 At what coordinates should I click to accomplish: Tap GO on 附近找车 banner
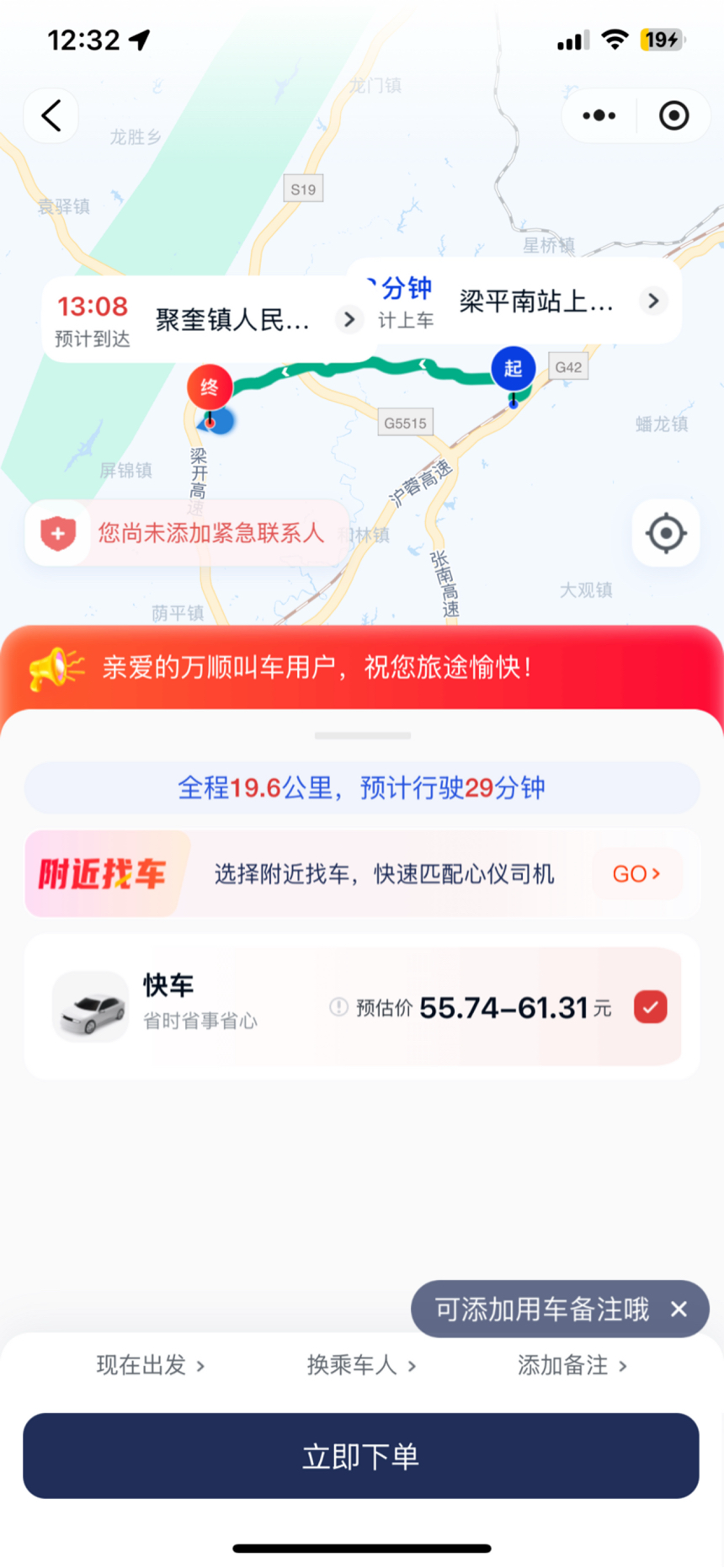pos(636,874)
